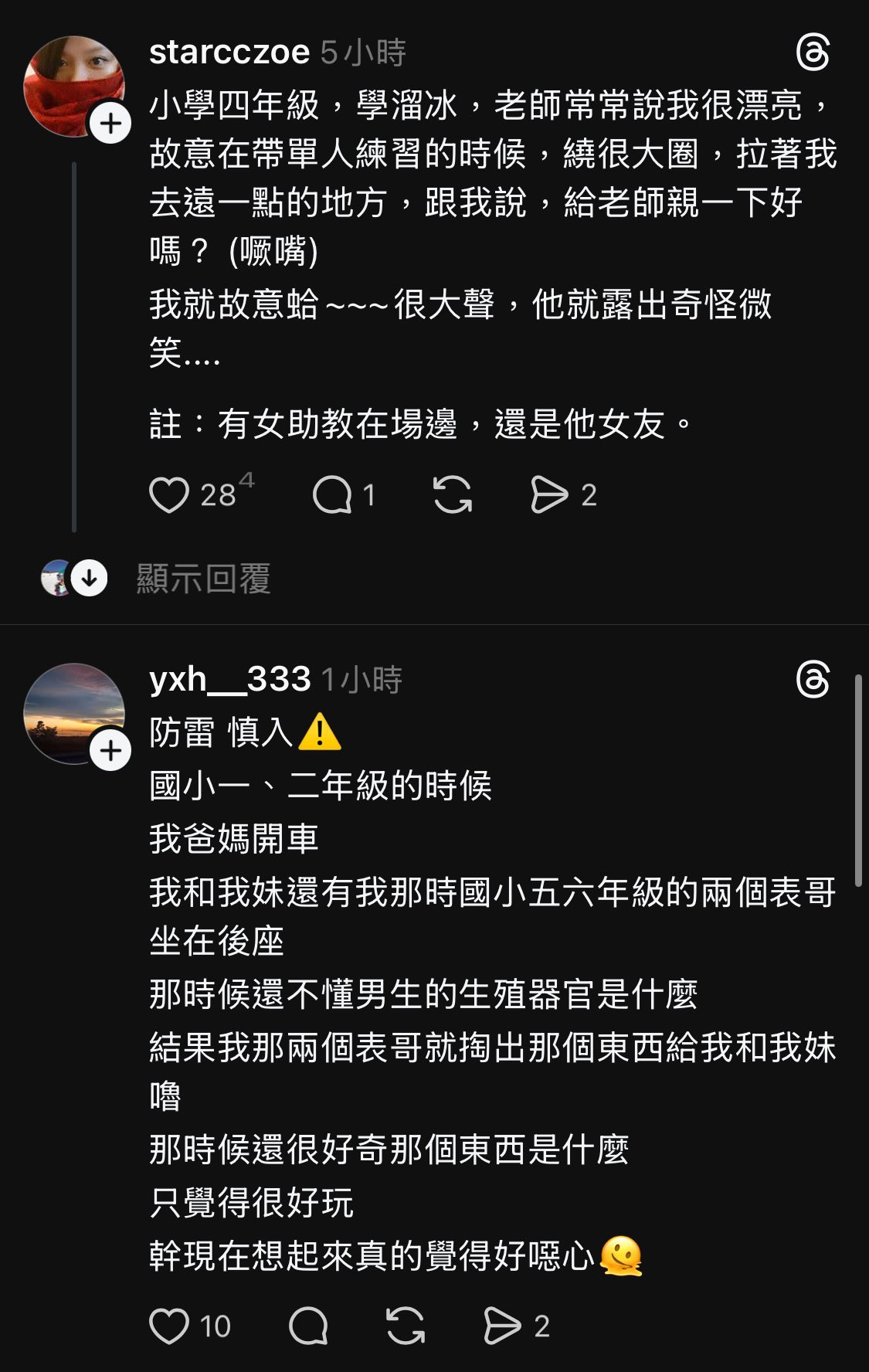
Task: Follow starcczoe with the plus badge
Action: (x=110, y=124)
